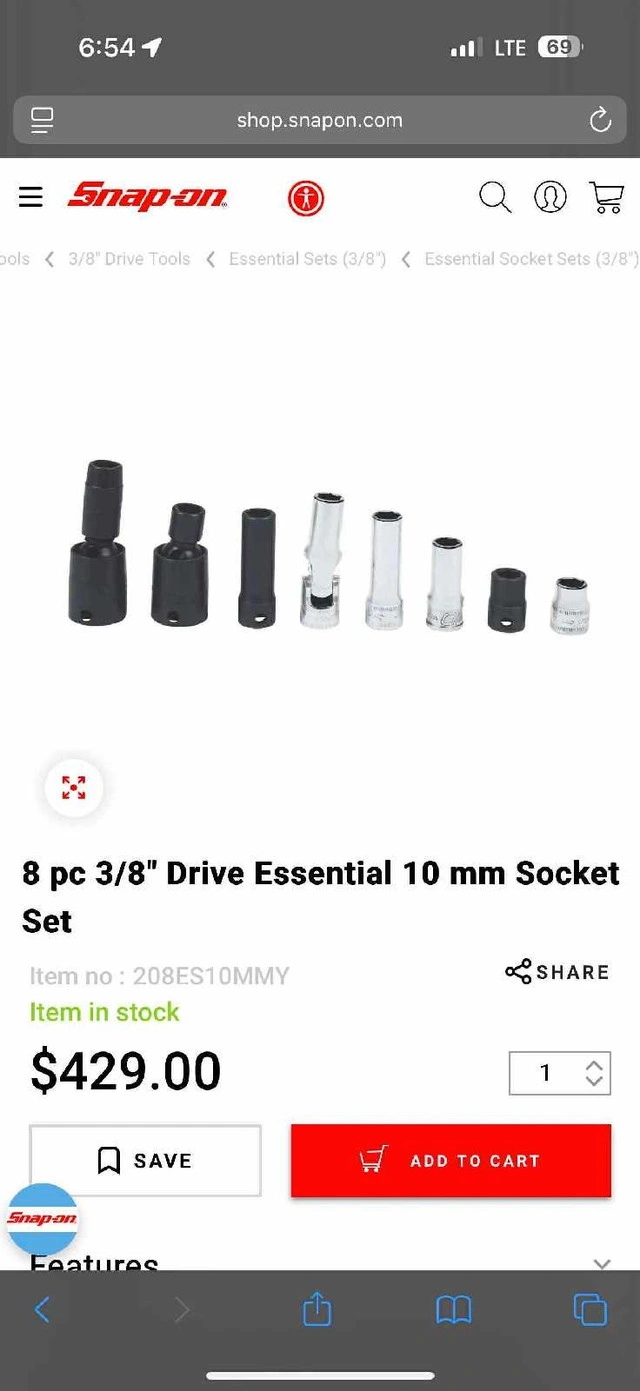Go to Essential Socket Sets breadcrumb

tap(530, 259)
